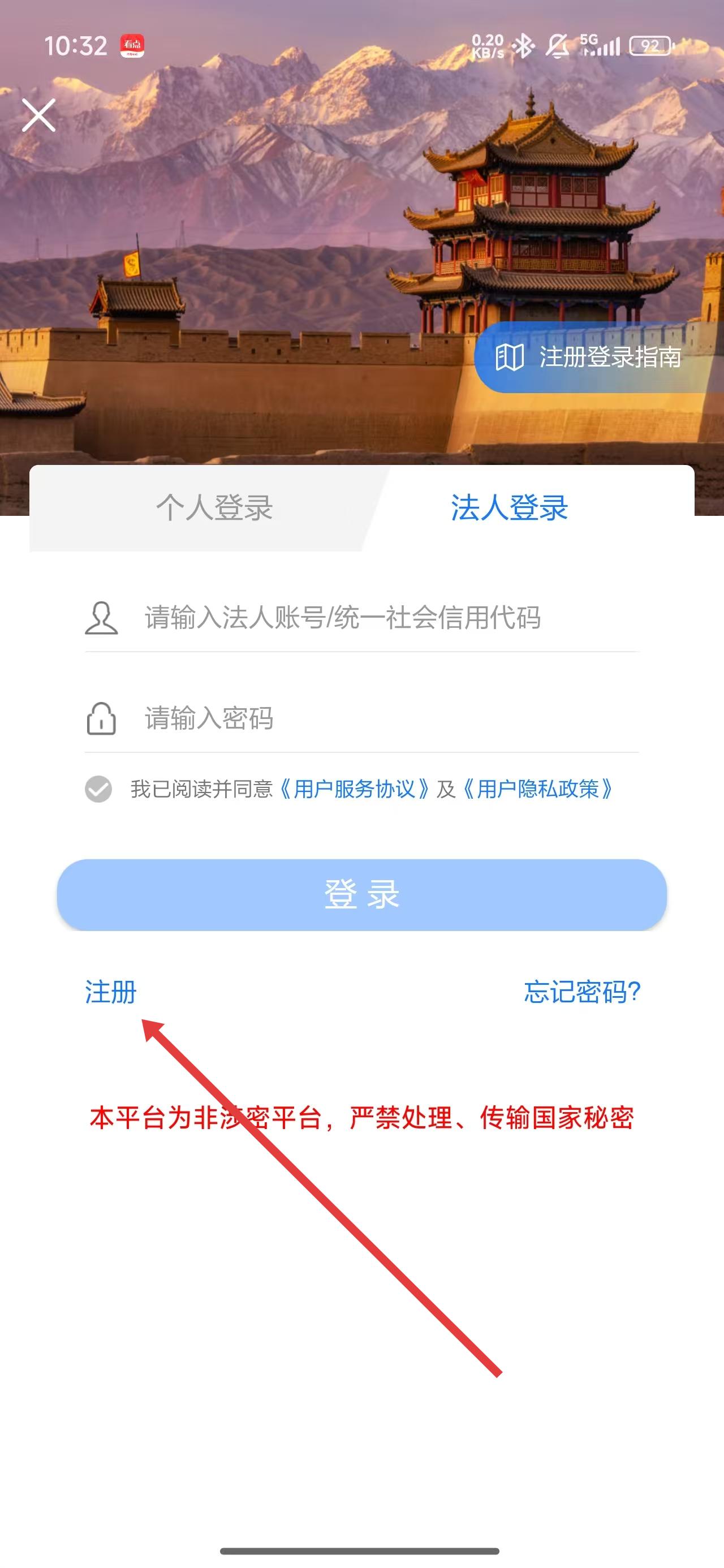Open the 《用户服务协议》 link
Image resolution: width=724 pixels, height=1568 pixels.
355,789
